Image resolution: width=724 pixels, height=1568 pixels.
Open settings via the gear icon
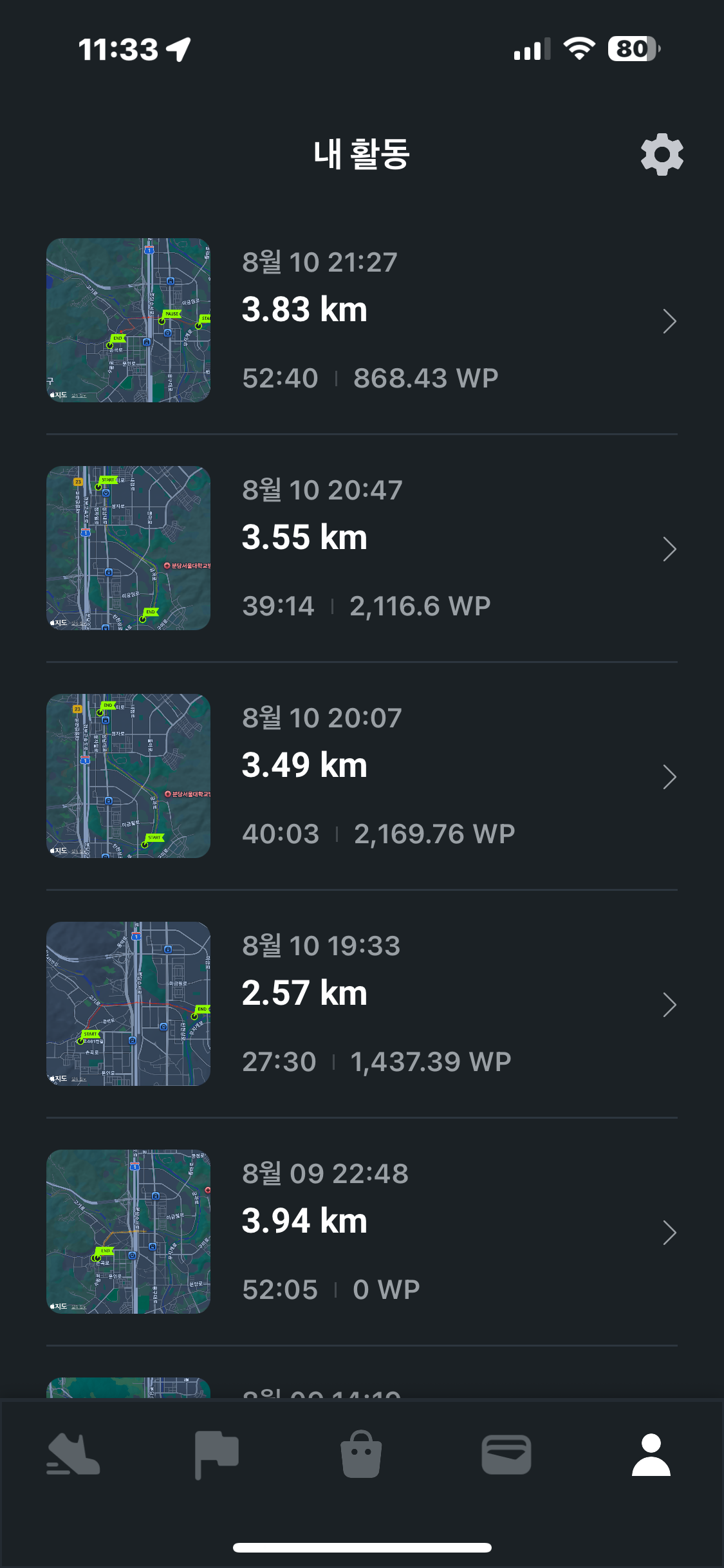662,154
